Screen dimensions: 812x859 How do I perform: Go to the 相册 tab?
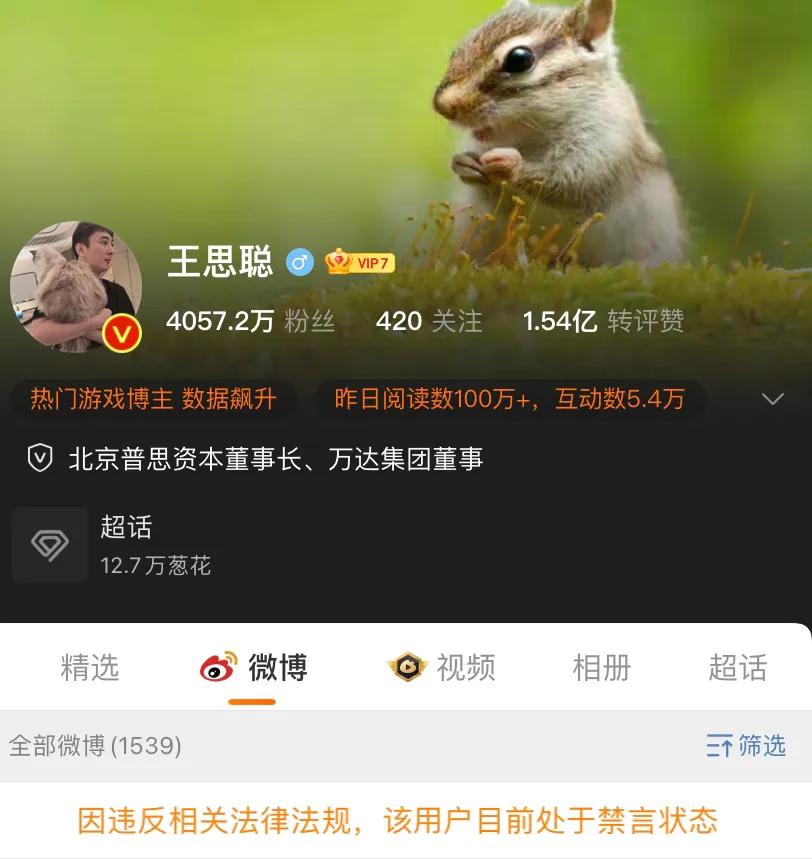point(601,667)
